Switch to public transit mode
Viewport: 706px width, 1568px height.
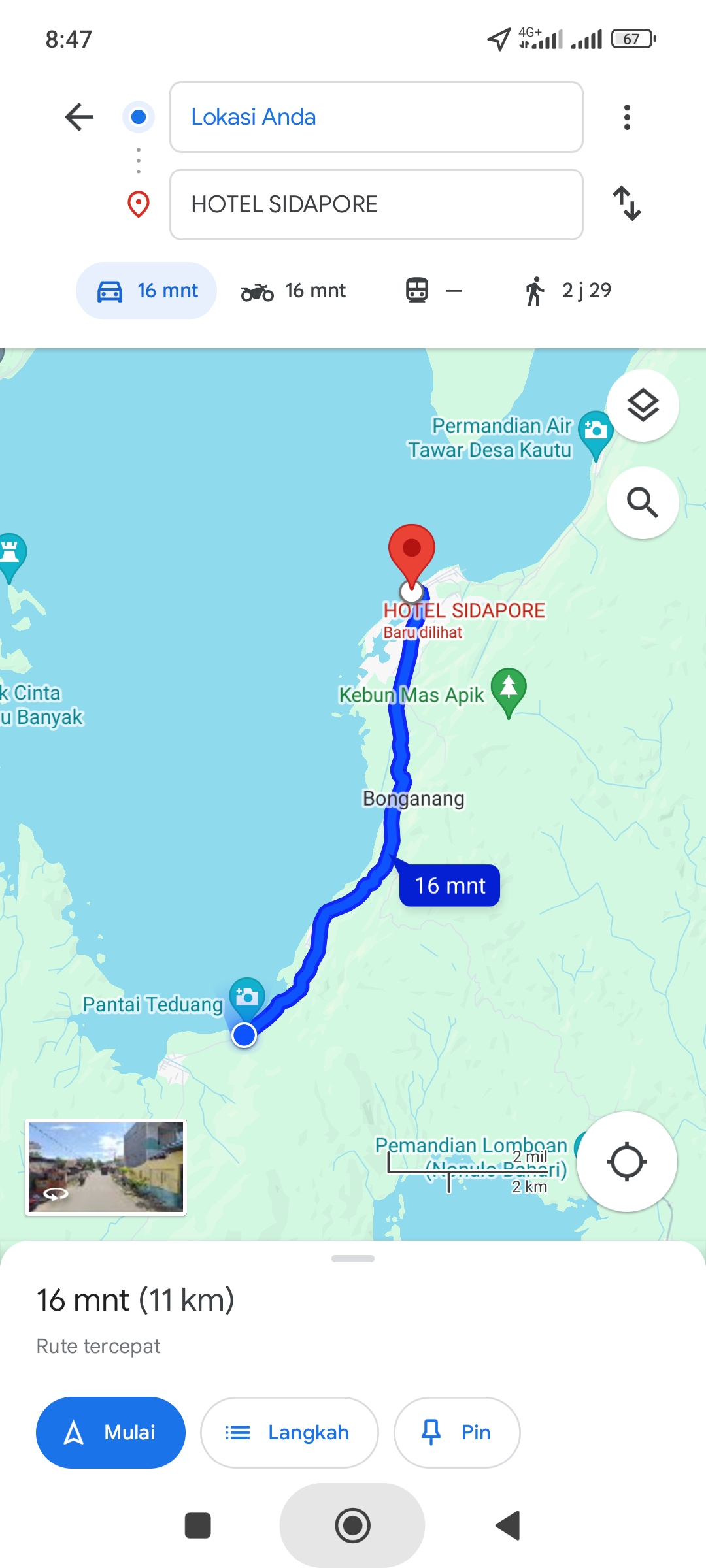pyautogui.click(x=433, y=291)
